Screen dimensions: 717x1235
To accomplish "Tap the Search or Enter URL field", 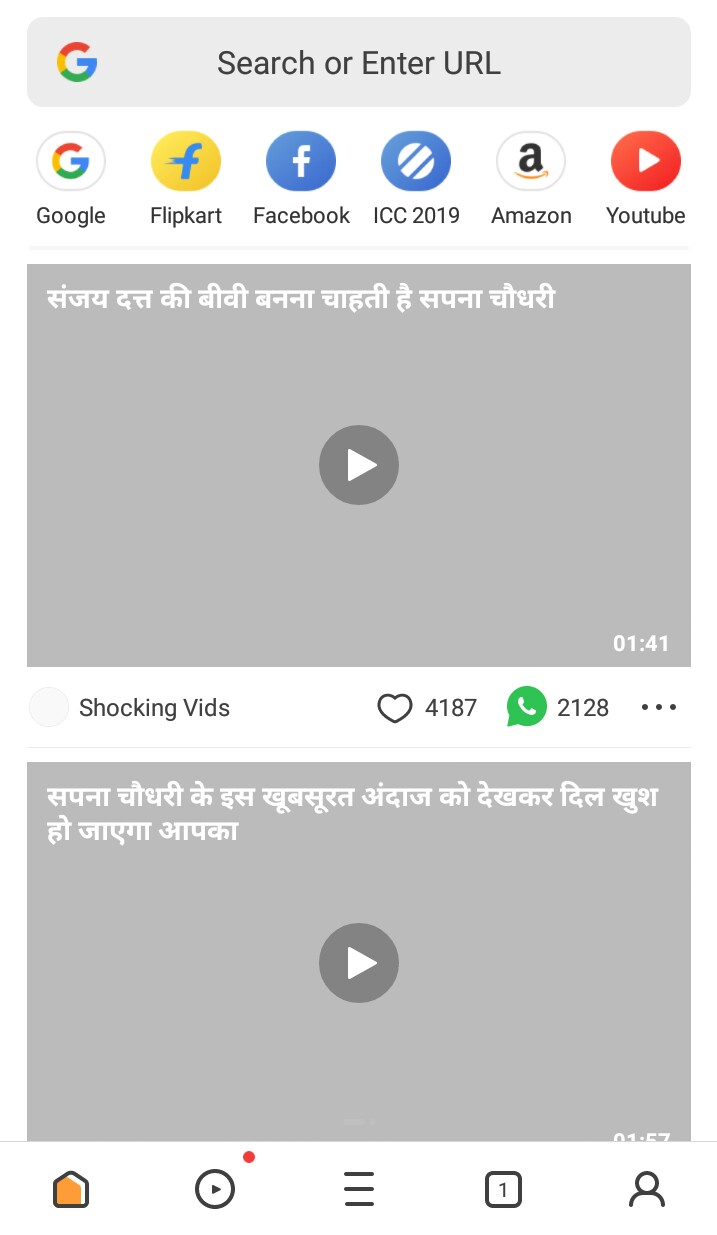I will (358, 63).
